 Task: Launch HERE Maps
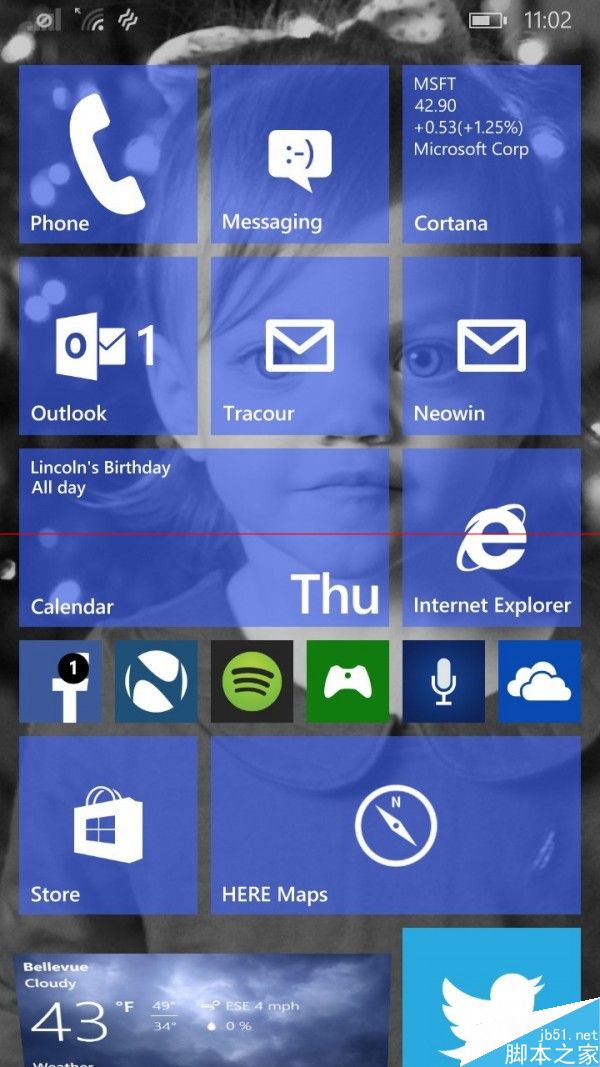(395, 825)
